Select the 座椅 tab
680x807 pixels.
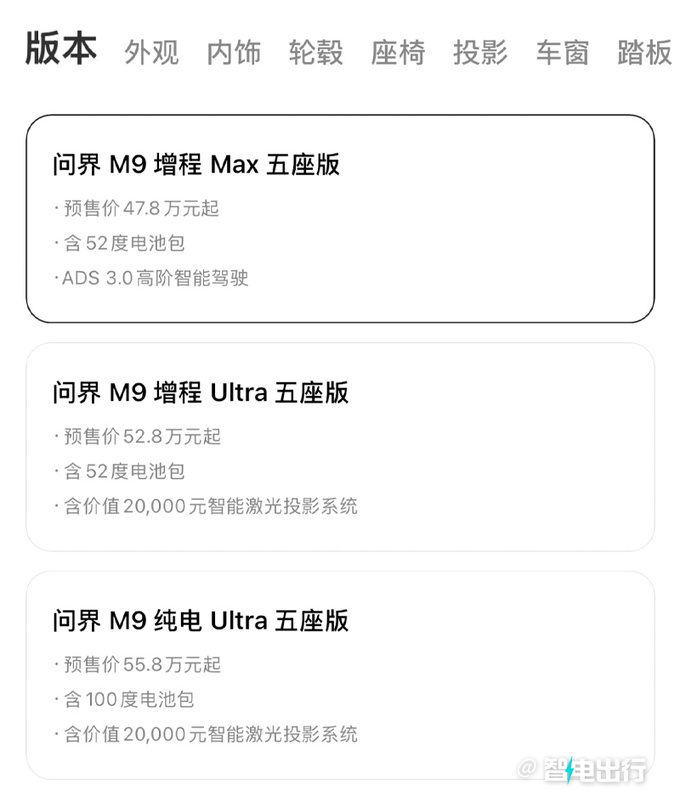pyautogui.click(x=398, y=53)
